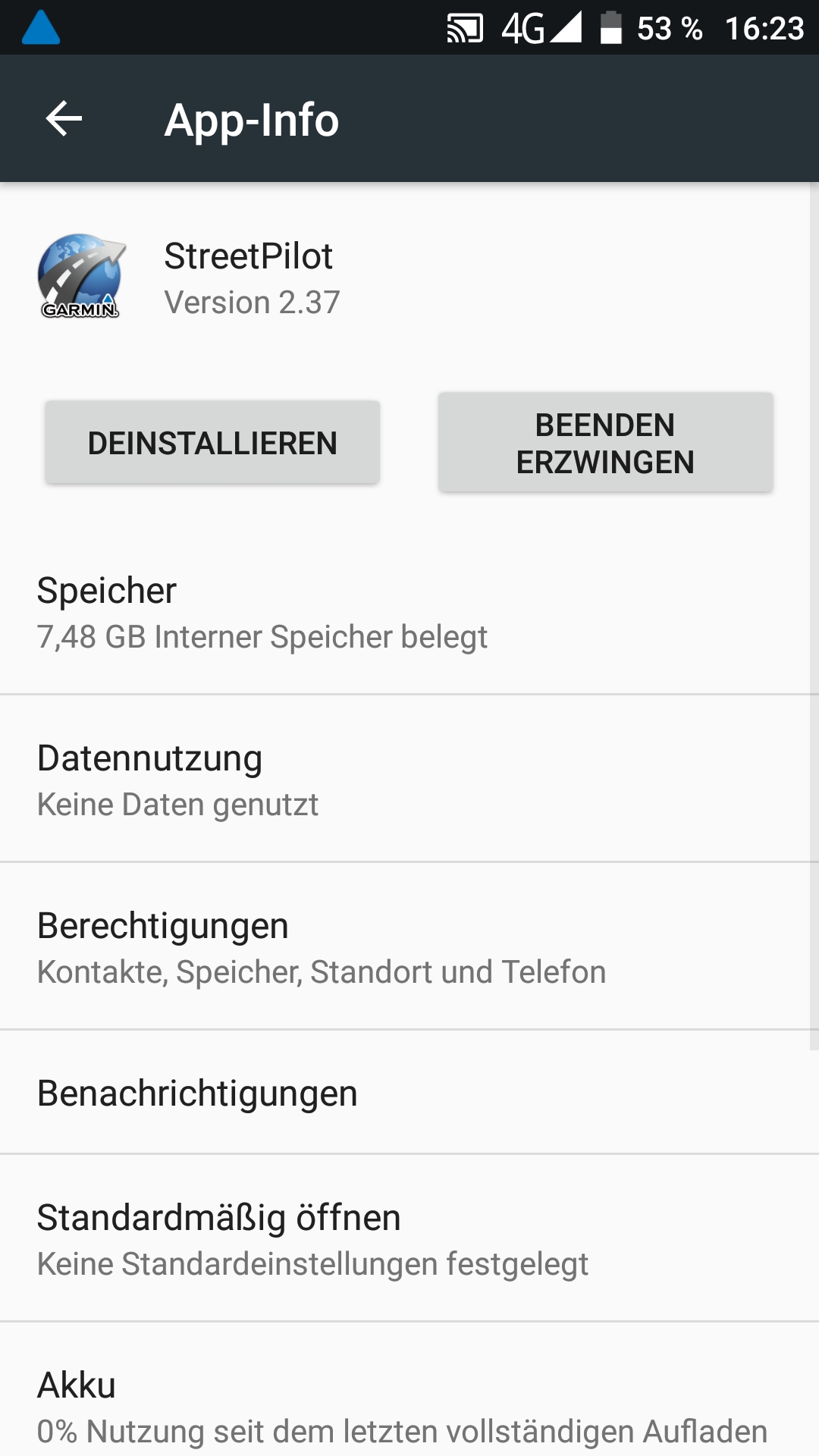This screenshot has height=1456, width=819.
Task: Tap the version 2.37 label
Action: point(251,302)
